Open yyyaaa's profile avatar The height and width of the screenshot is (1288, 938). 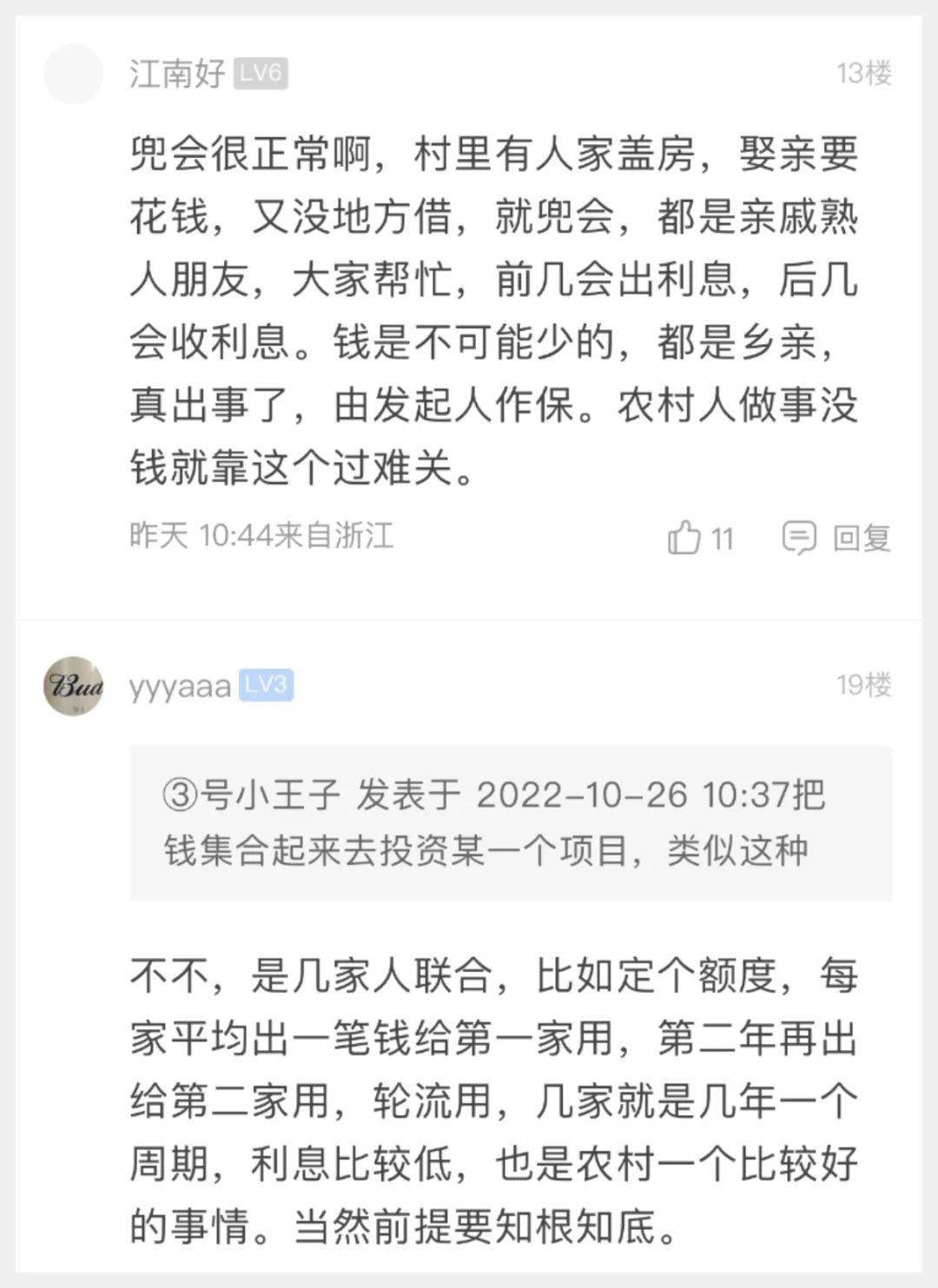pos(73,686)
